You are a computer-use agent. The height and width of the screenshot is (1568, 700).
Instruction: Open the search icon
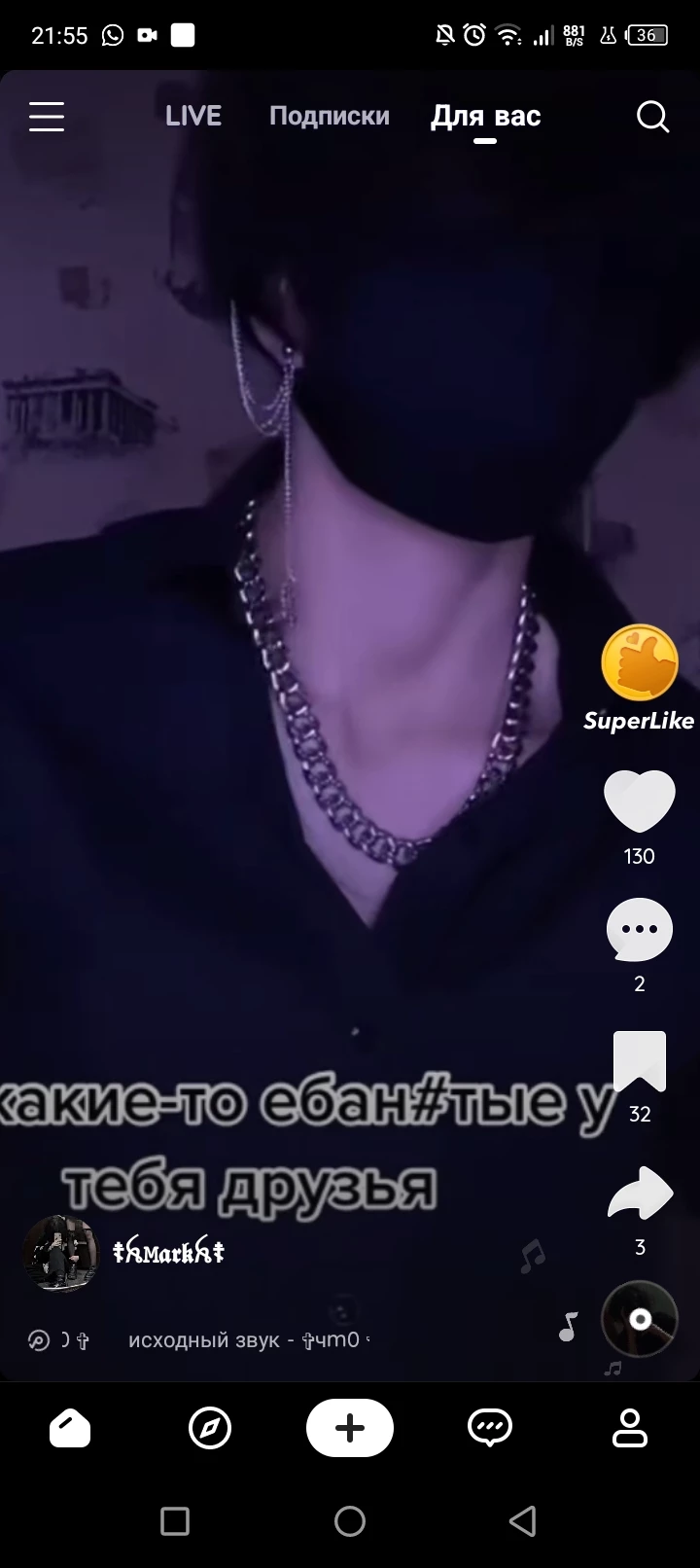click(x=652, y=117)
